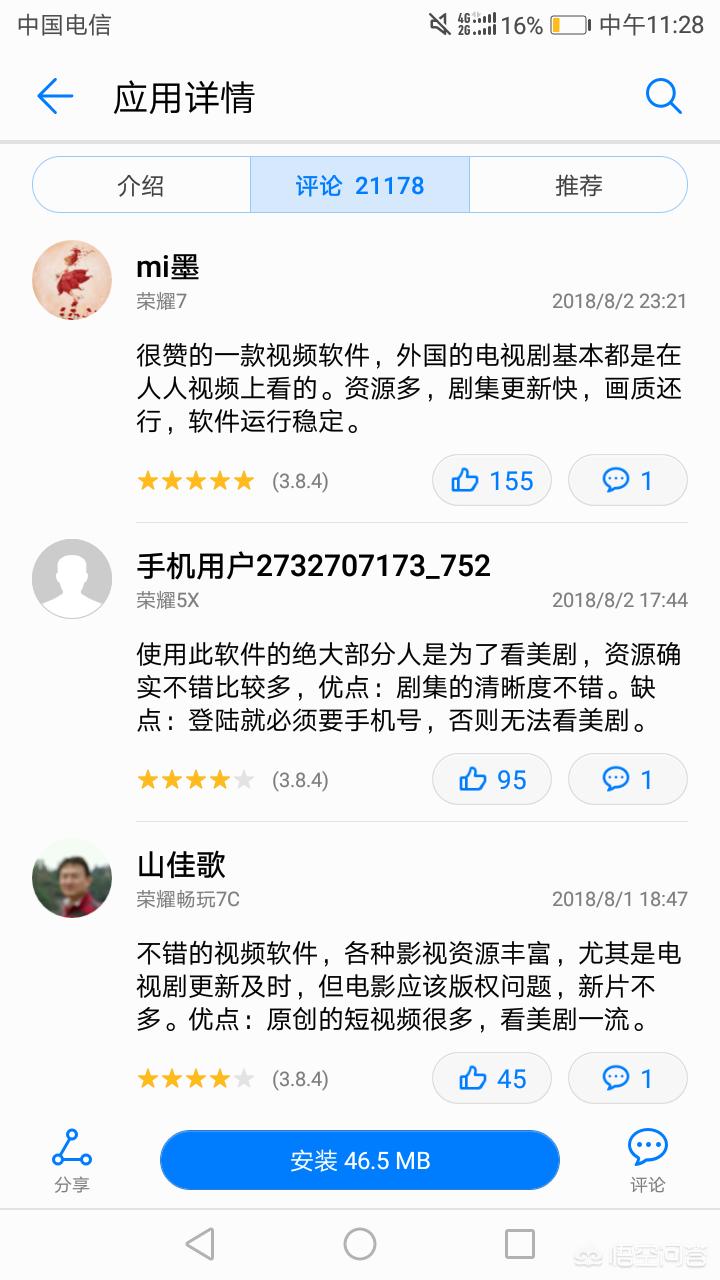Switch to the 介绍 tab

(x=141, y=185)
